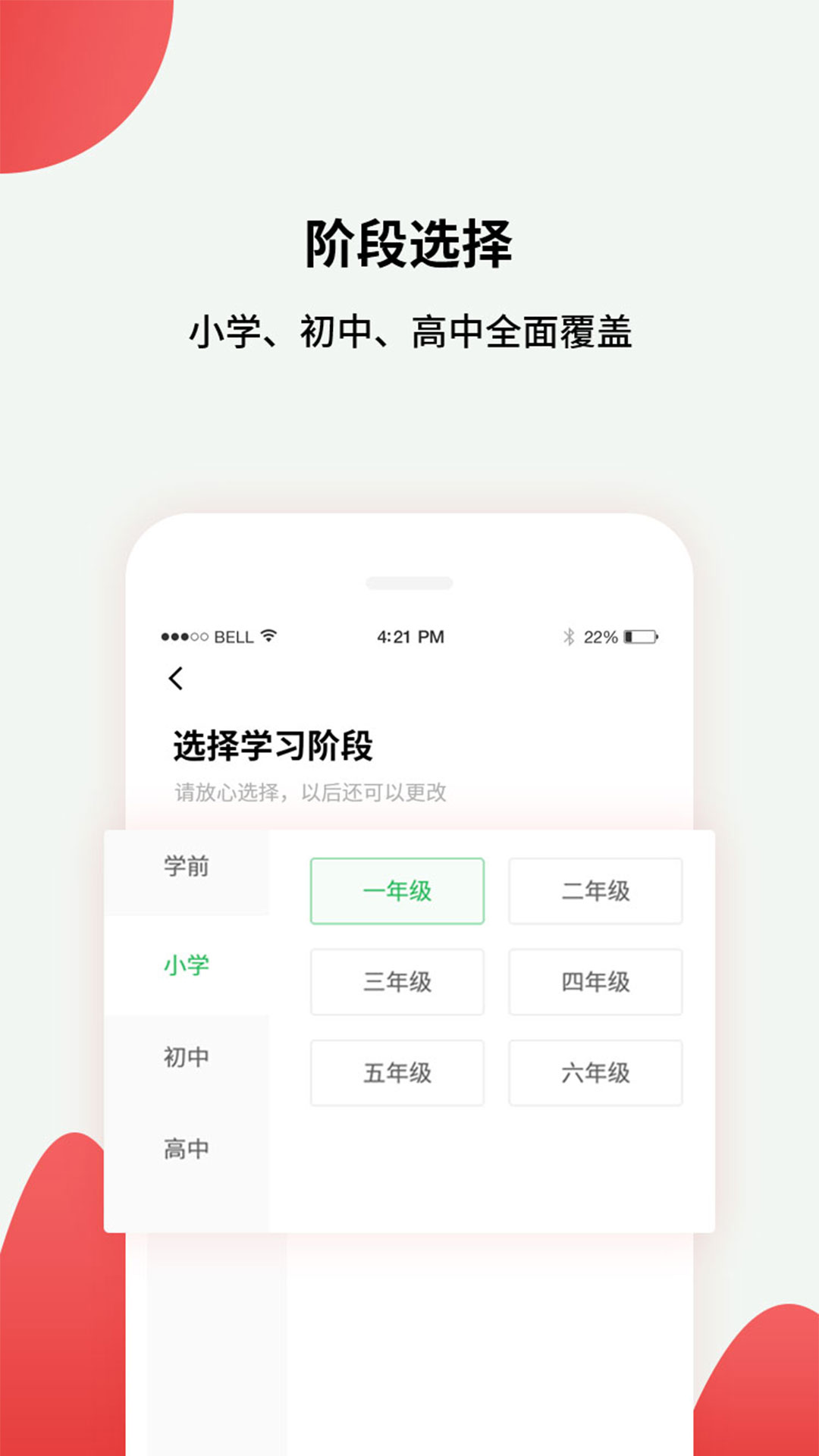Select 二年级 grade option
Screen dimensions: 819x1456
click(596, 892)
